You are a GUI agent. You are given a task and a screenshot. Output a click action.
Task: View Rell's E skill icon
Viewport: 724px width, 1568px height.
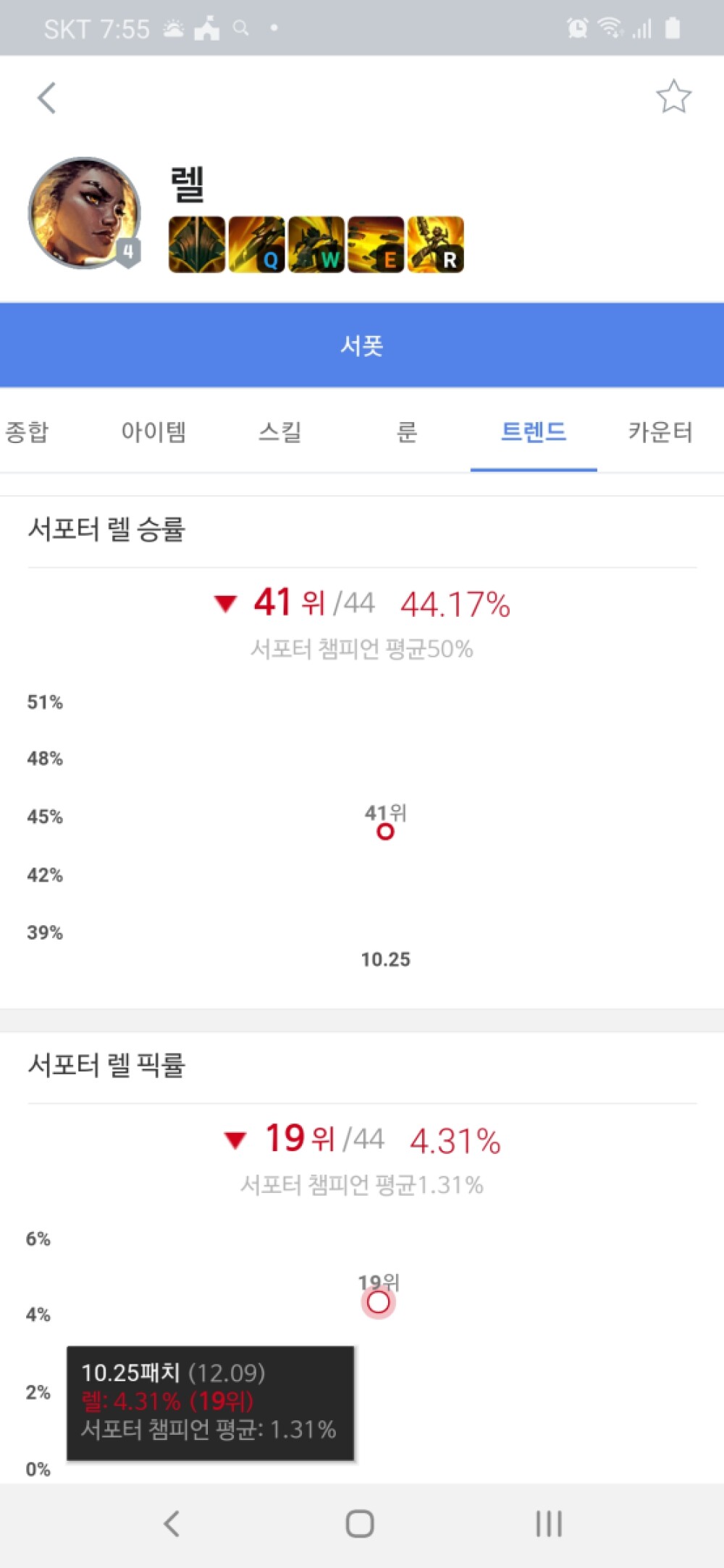pyautogui.click(x=376, y=245)
